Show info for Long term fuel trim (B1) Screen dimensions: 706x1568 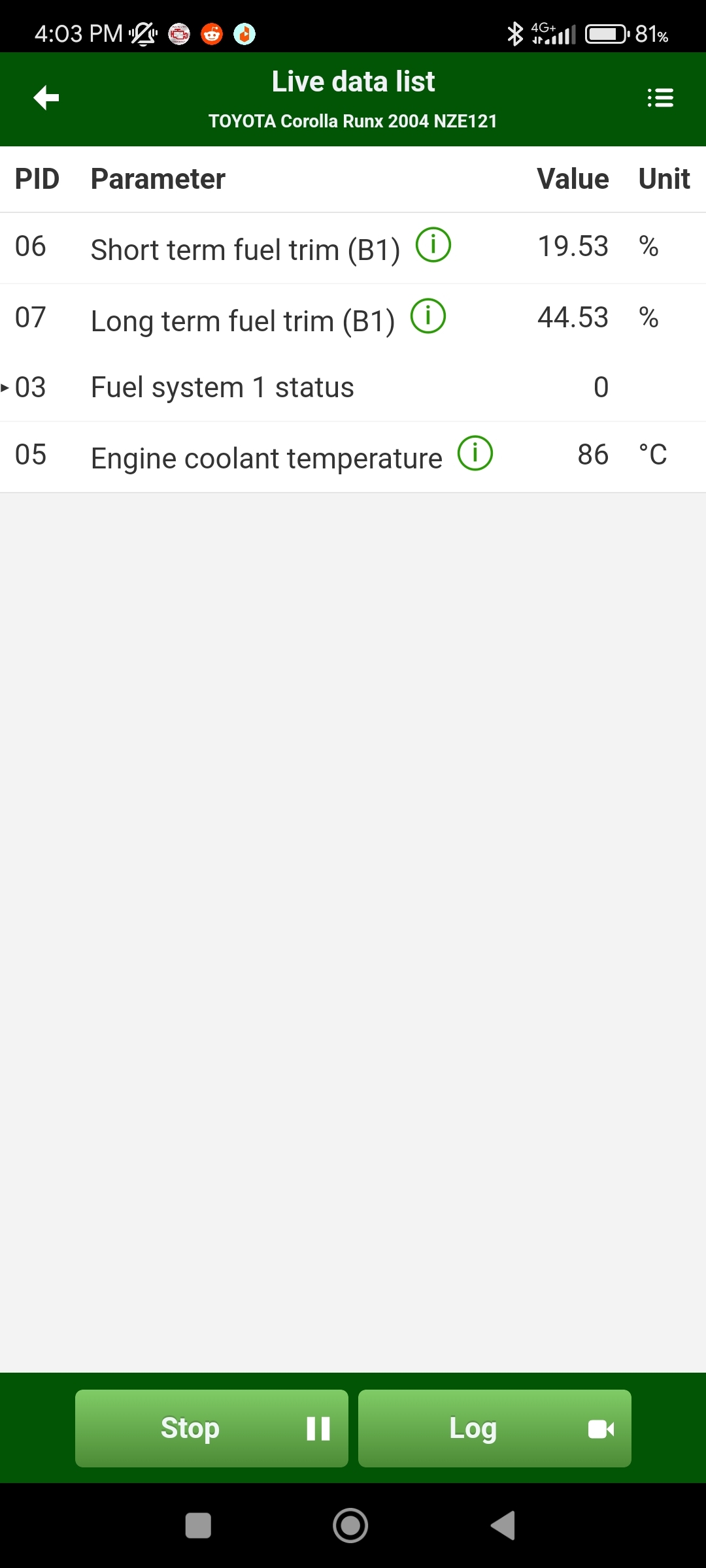(428, 316)
